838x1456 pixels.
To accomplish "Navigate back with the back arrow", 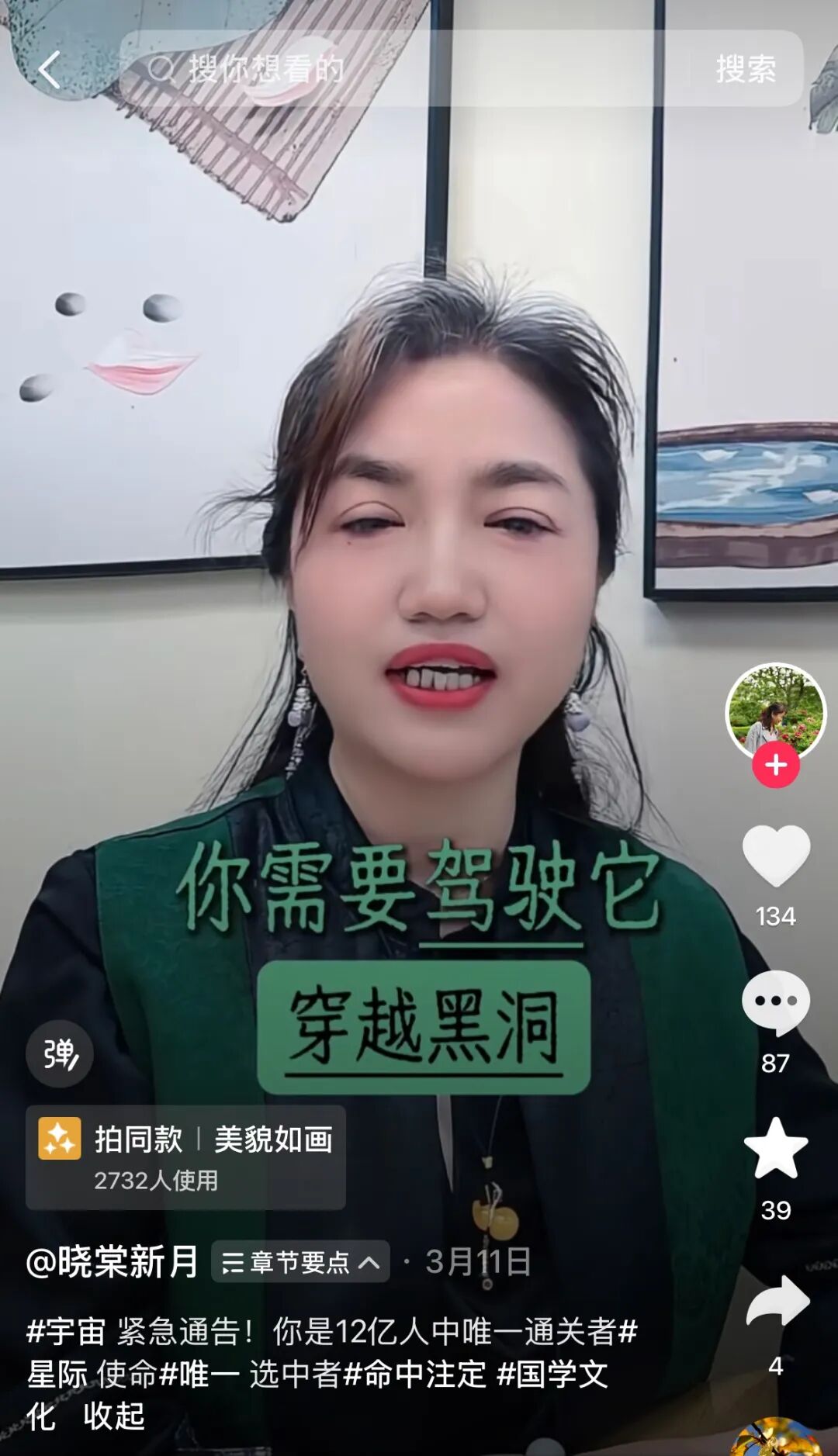I will [x=48, y=70].
